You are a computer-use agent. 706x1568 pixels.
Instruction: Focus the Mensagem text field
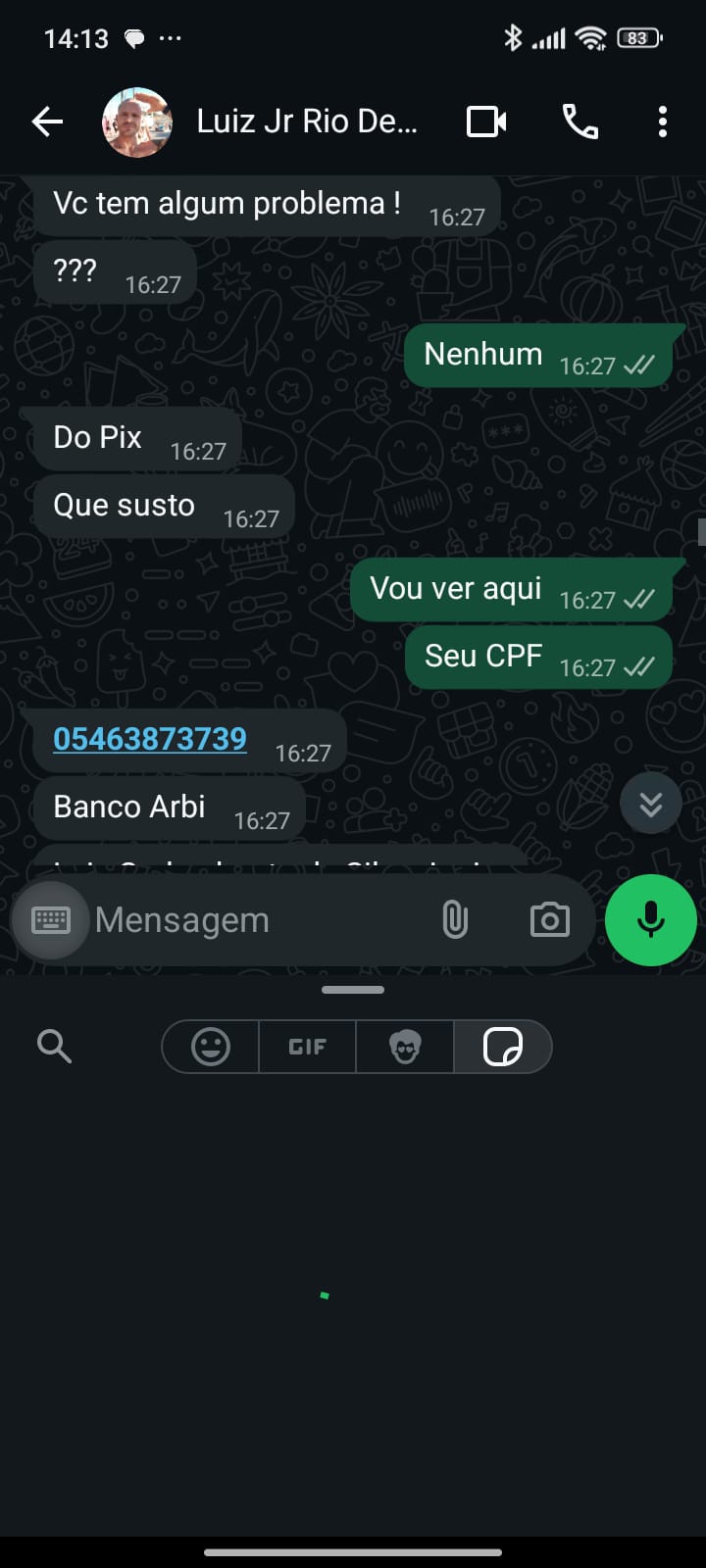[255, 920]
